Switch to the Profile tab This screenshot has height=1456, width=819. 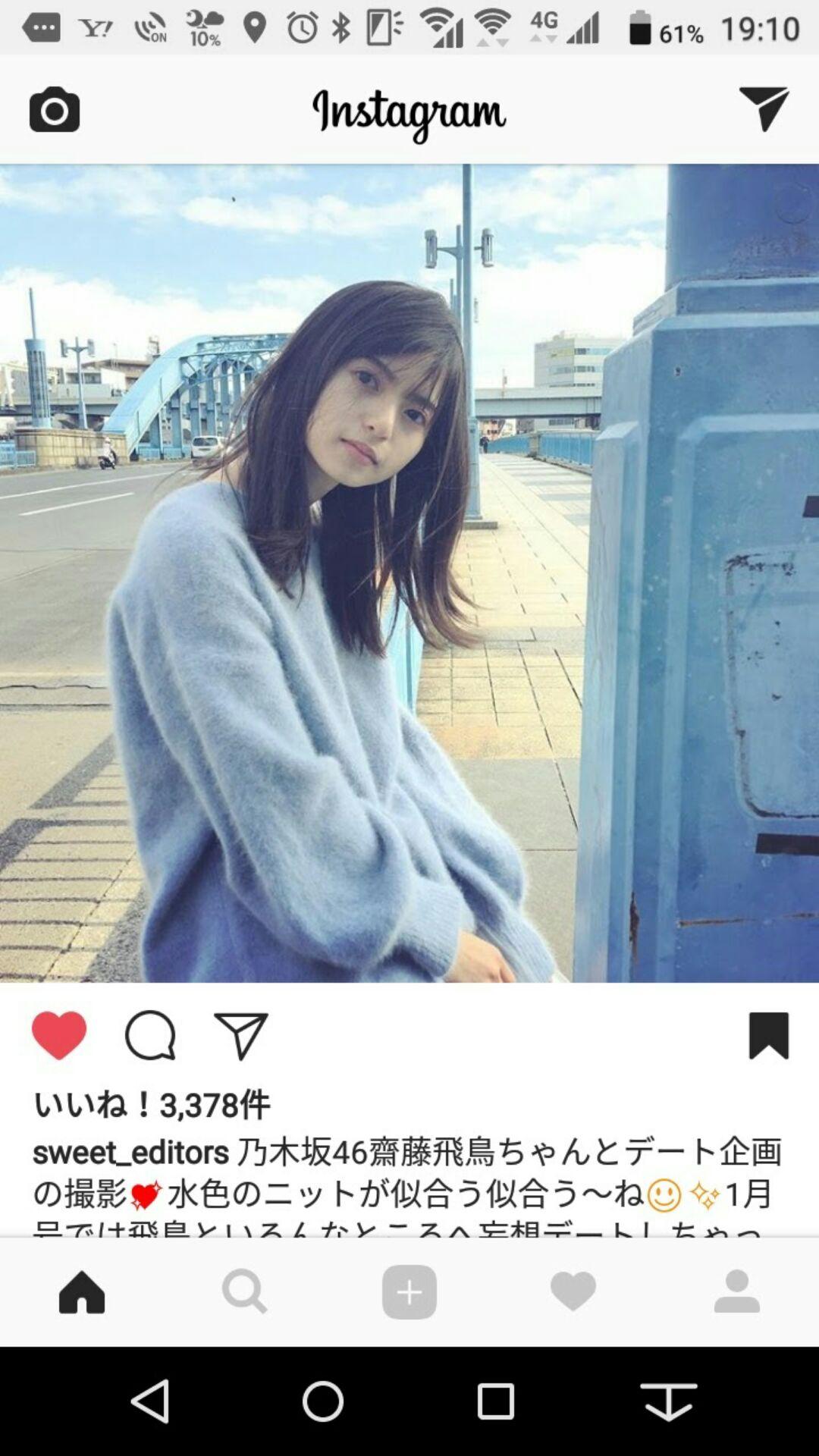[736, 1291]
